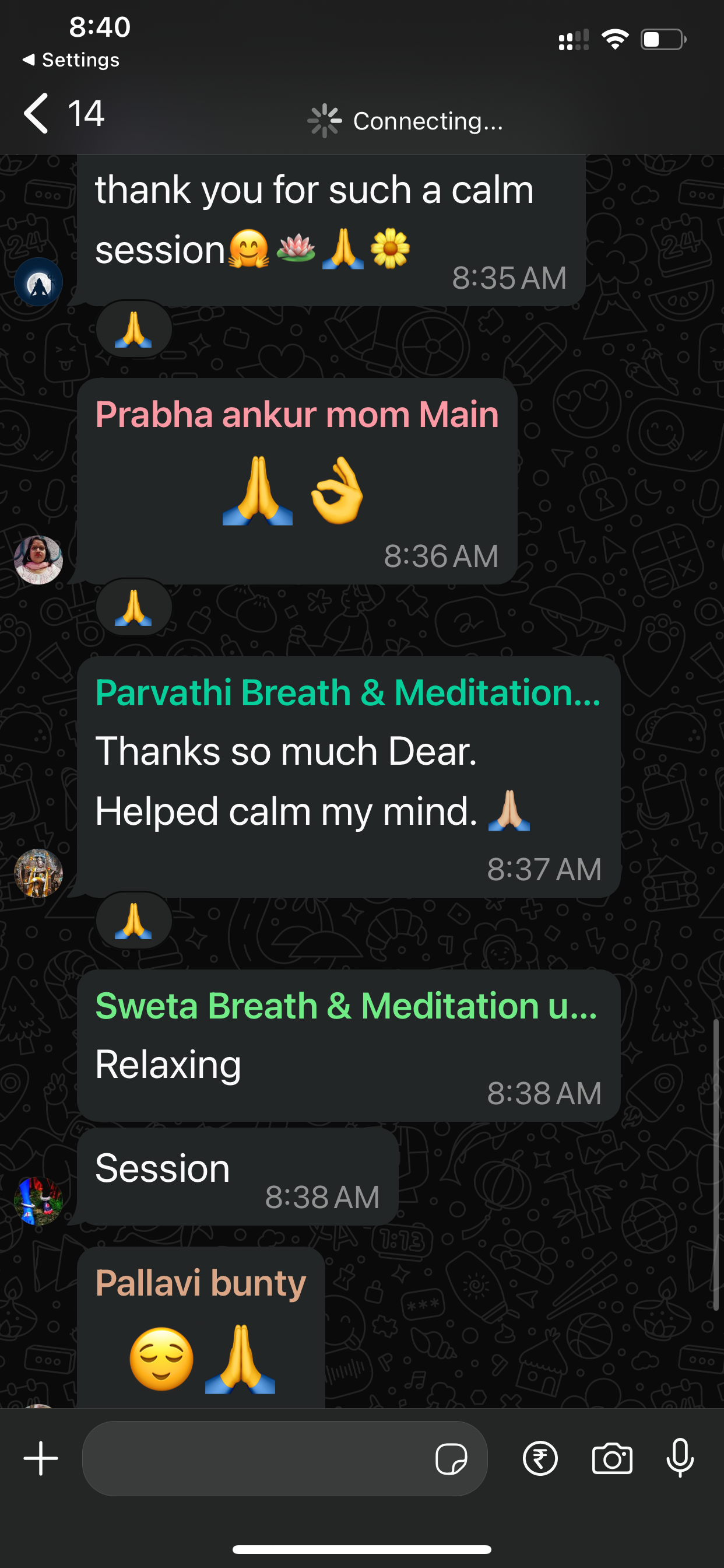Viewport: 724px width, 1568px height.
Task: Open the camera
Action: 612,1458
